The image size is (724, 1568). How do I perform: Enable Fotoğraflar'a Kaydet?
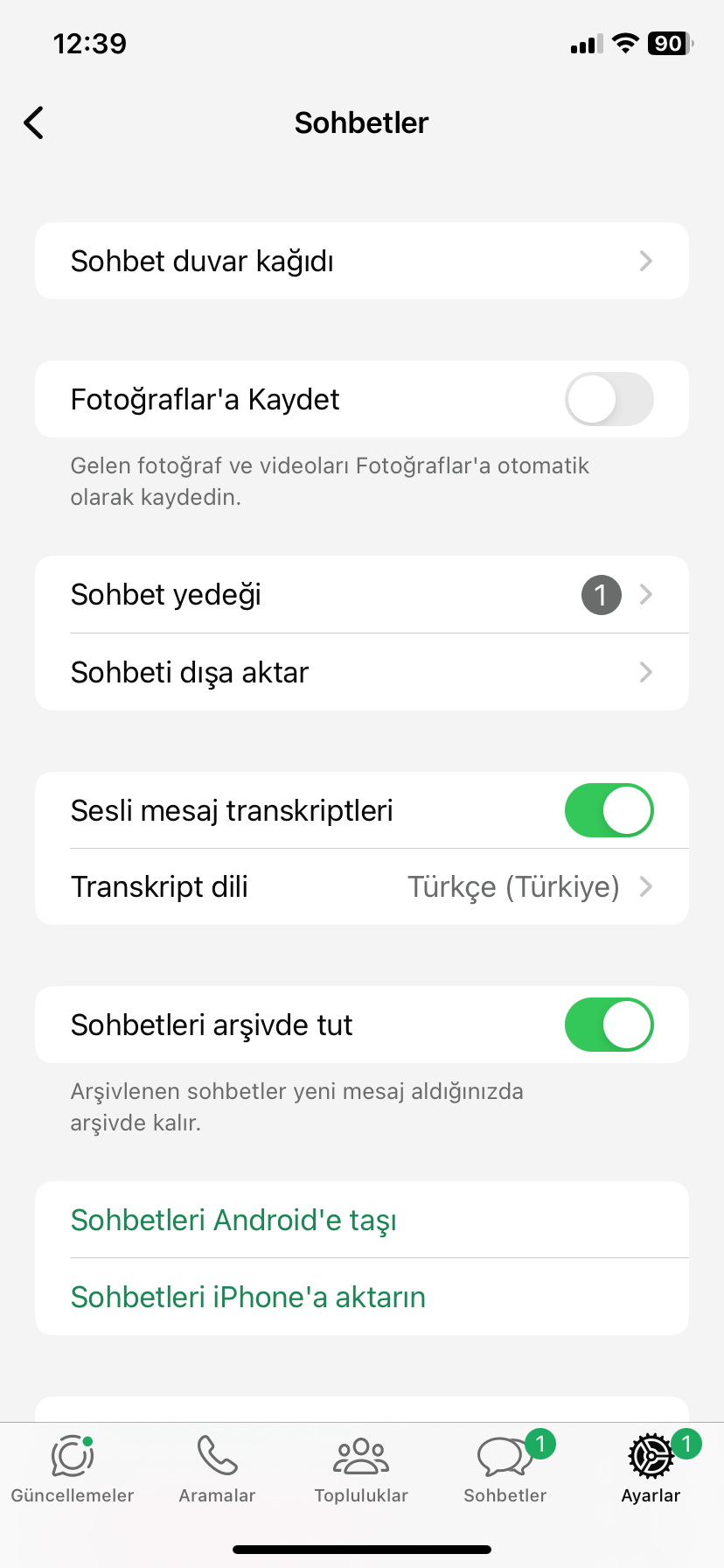coord(609,399)
